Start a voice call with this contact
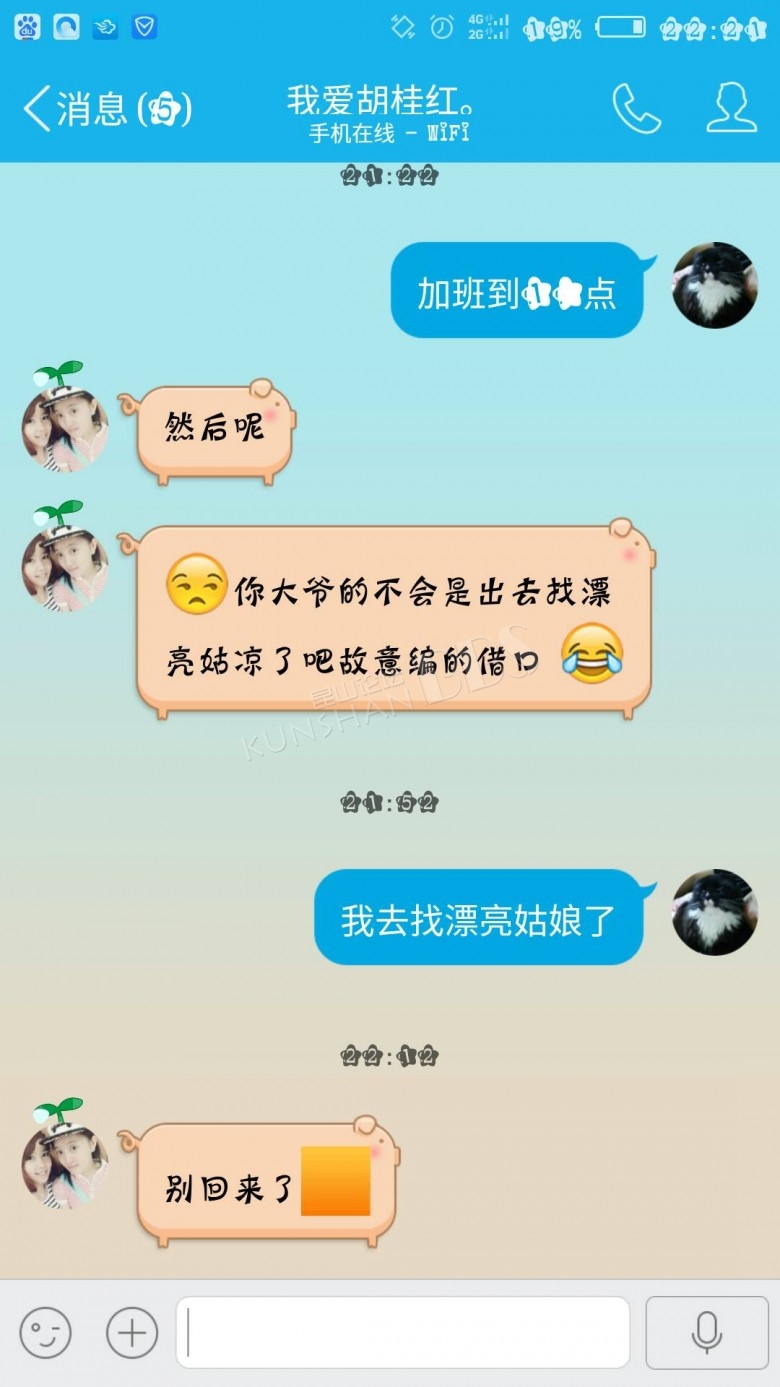The image size is (780, 1387). (x=637, y=108)
